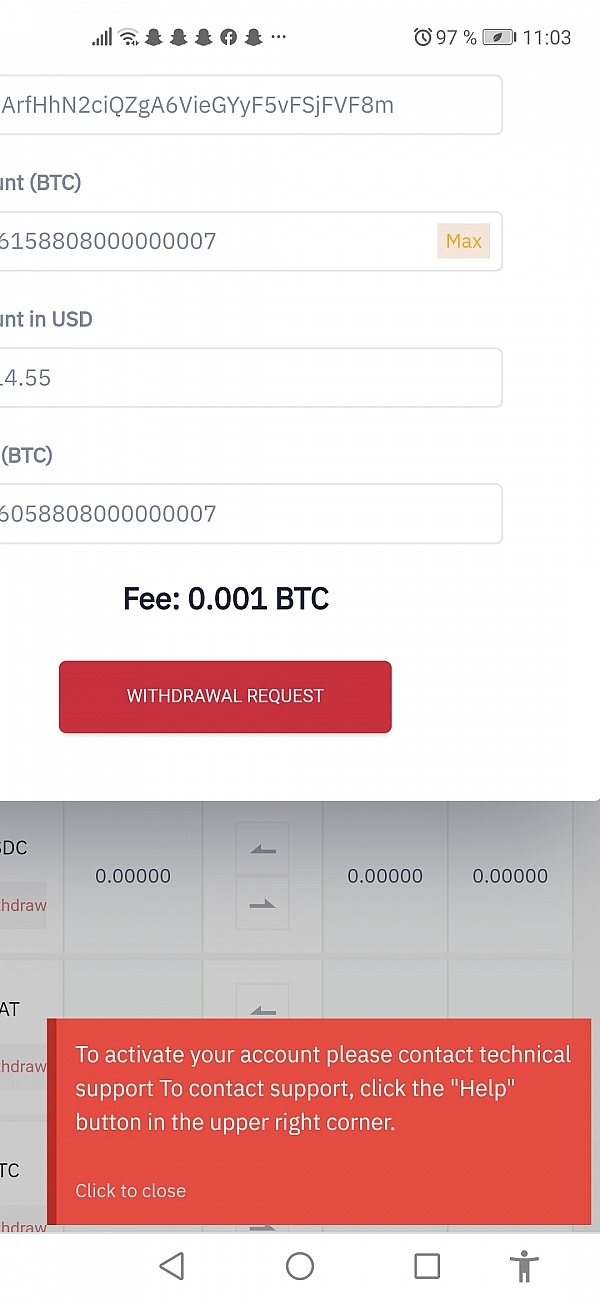
Task: Dismiss the red account activation notice
Action: tap(131, 1190)
